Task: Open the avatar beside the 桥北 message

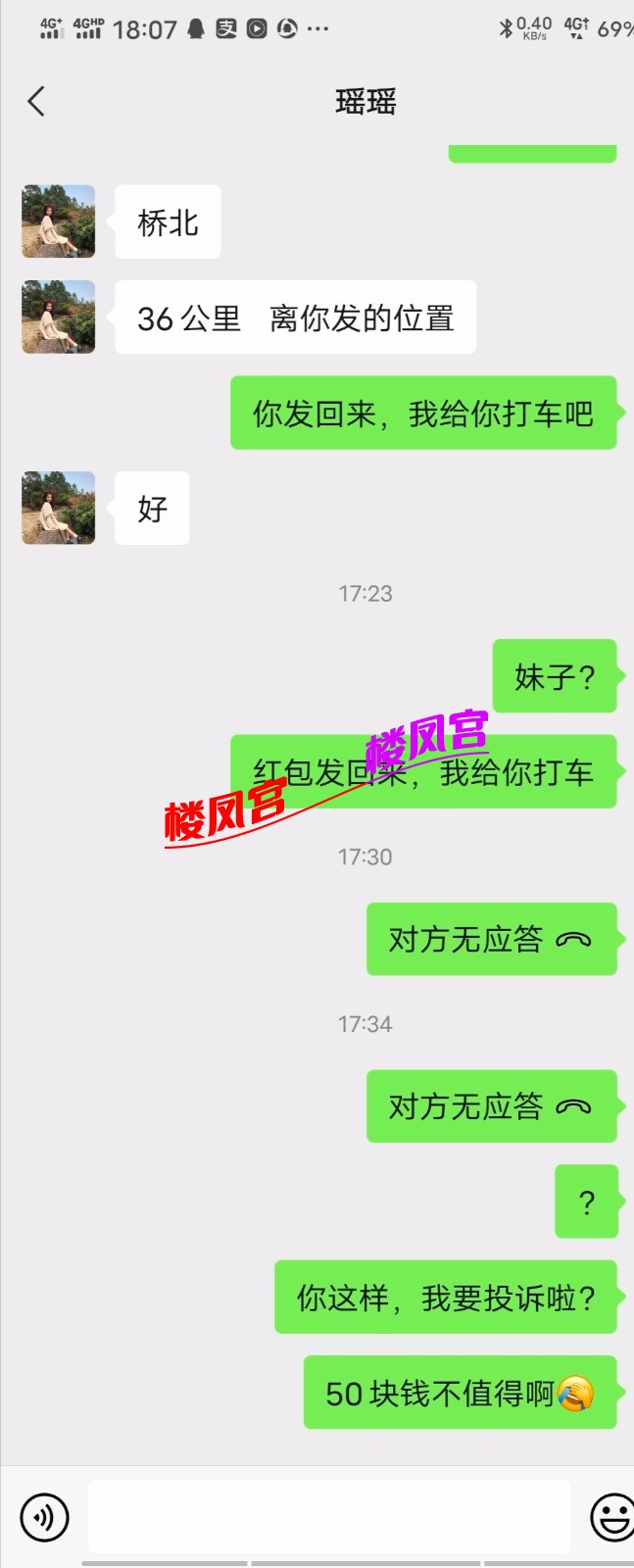Action: pos(59,221)
